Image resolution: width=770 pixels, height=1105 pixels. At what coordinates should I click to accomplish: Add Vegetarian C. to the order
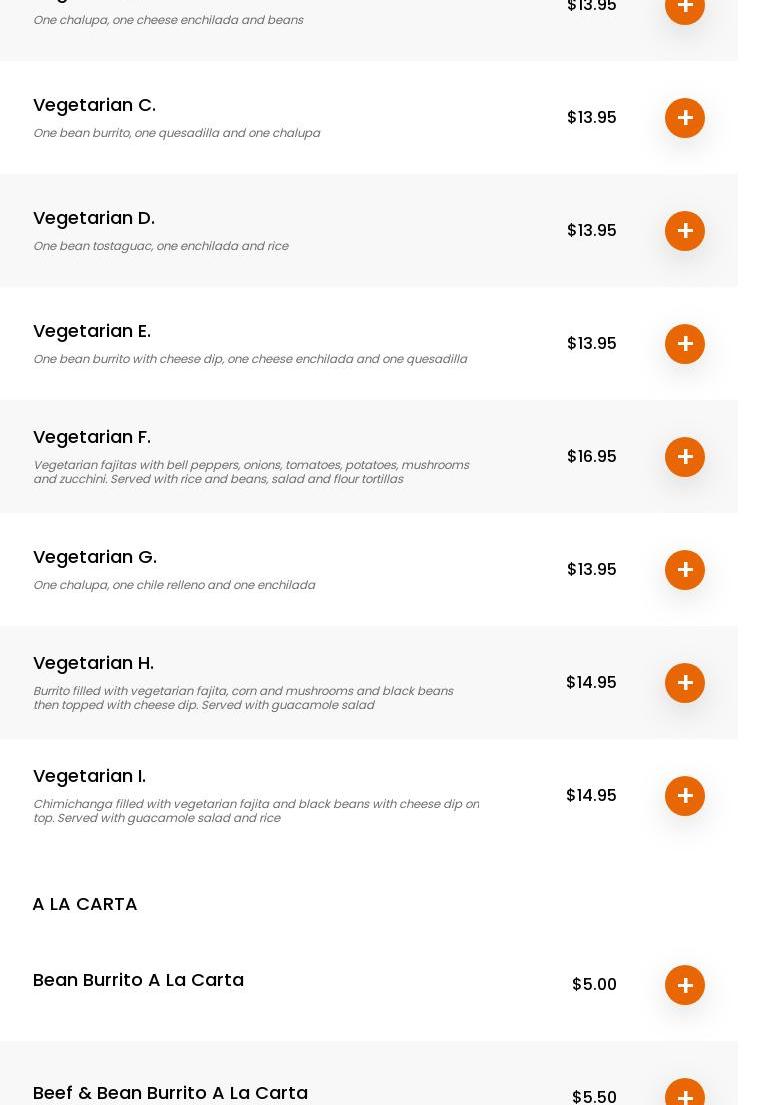685,118
